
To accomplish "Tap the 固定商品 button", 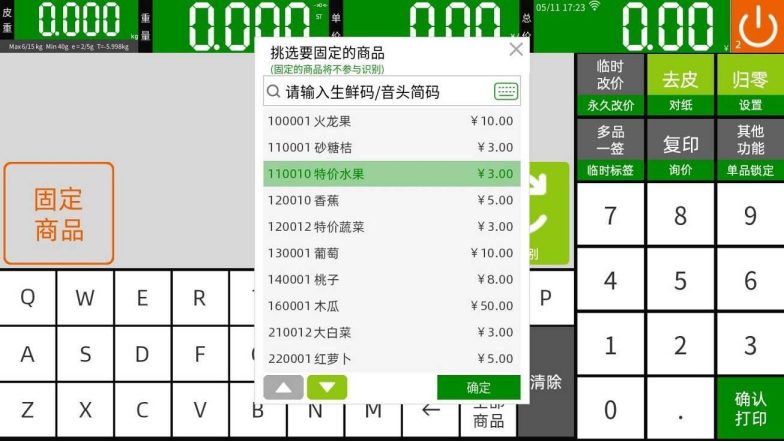I will click(59, 214).
